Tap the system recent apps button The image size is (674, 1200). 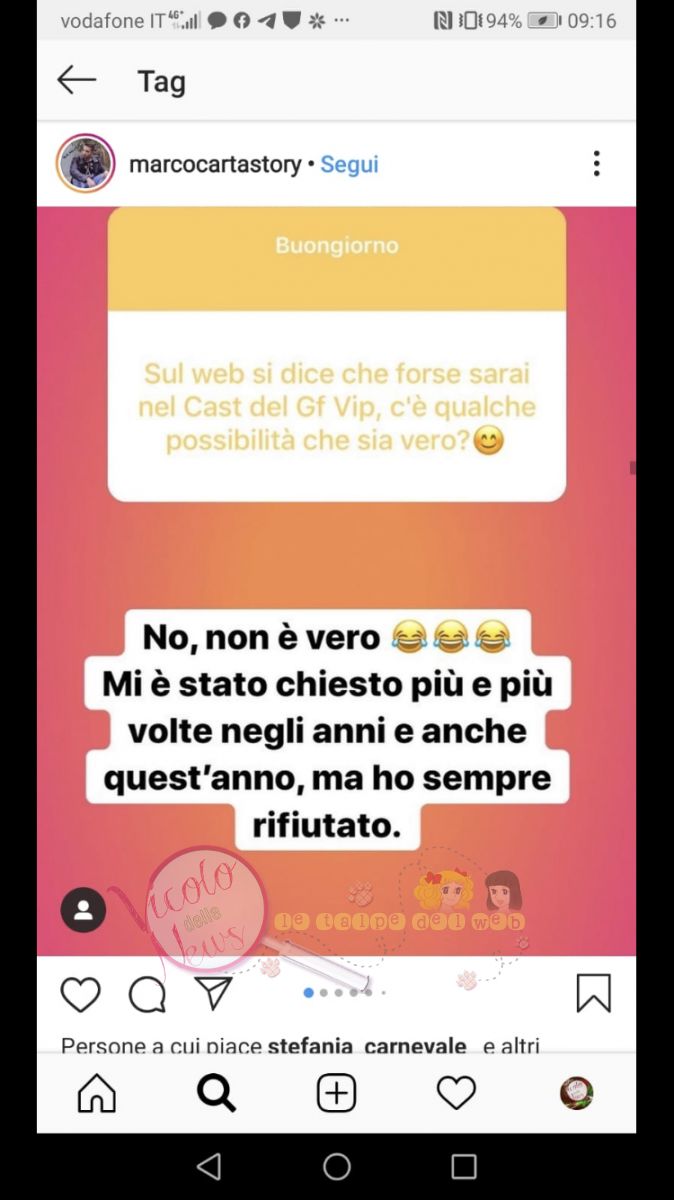point(464,1166)
